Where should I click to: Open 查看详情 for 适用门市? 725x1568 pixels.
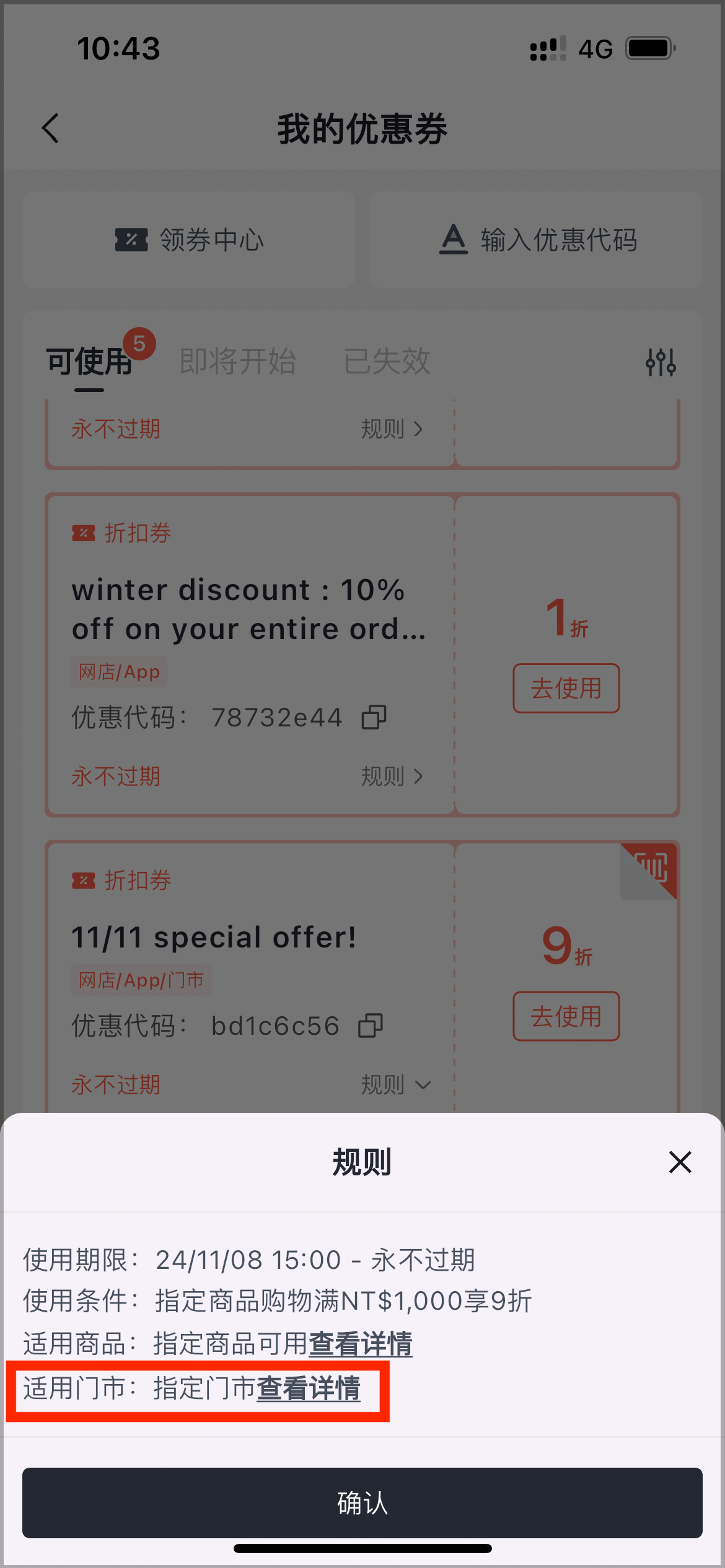(309, 1388)
